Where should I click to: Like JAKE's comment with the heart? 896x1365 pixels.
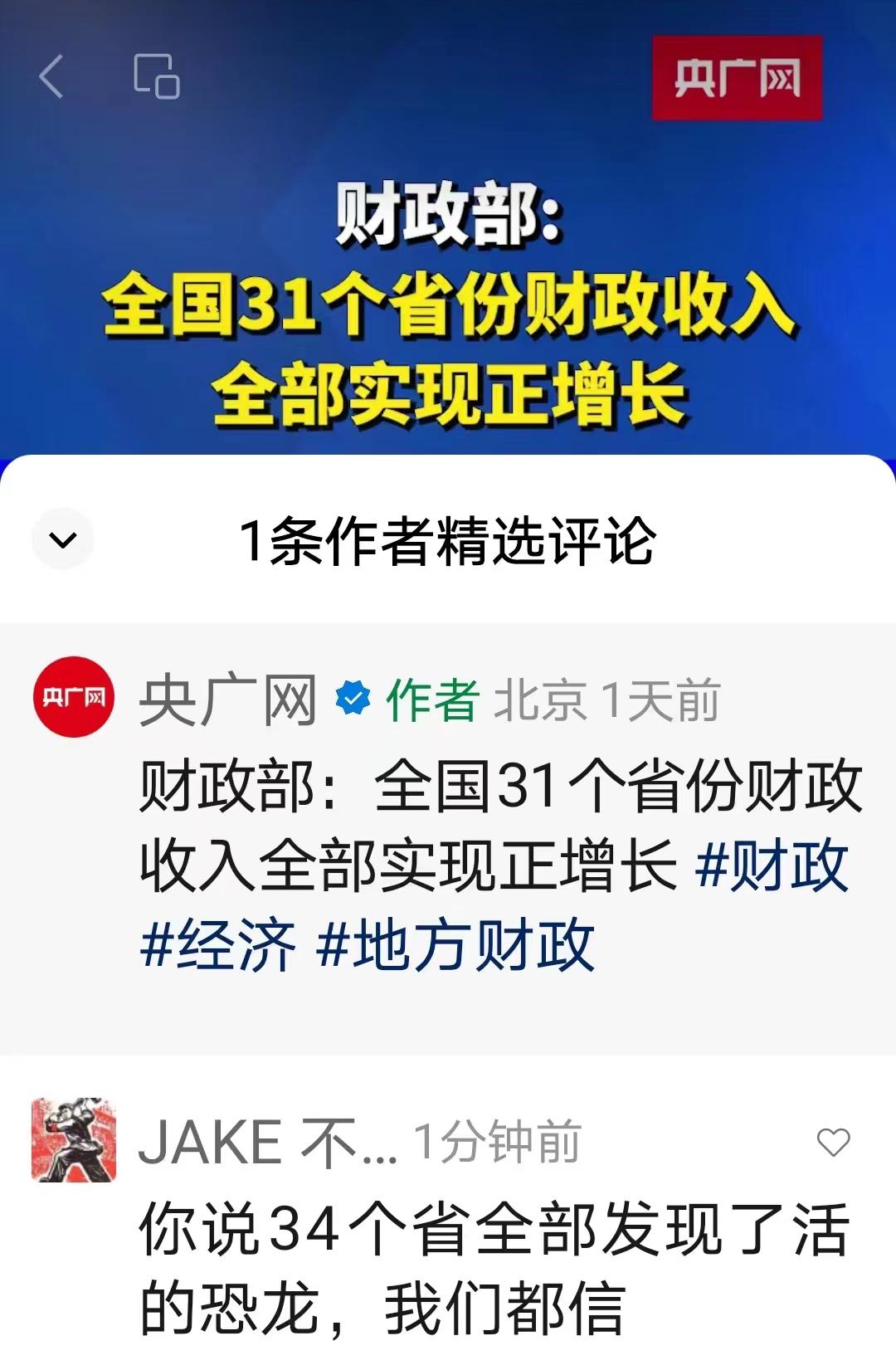click(833, 1143)
